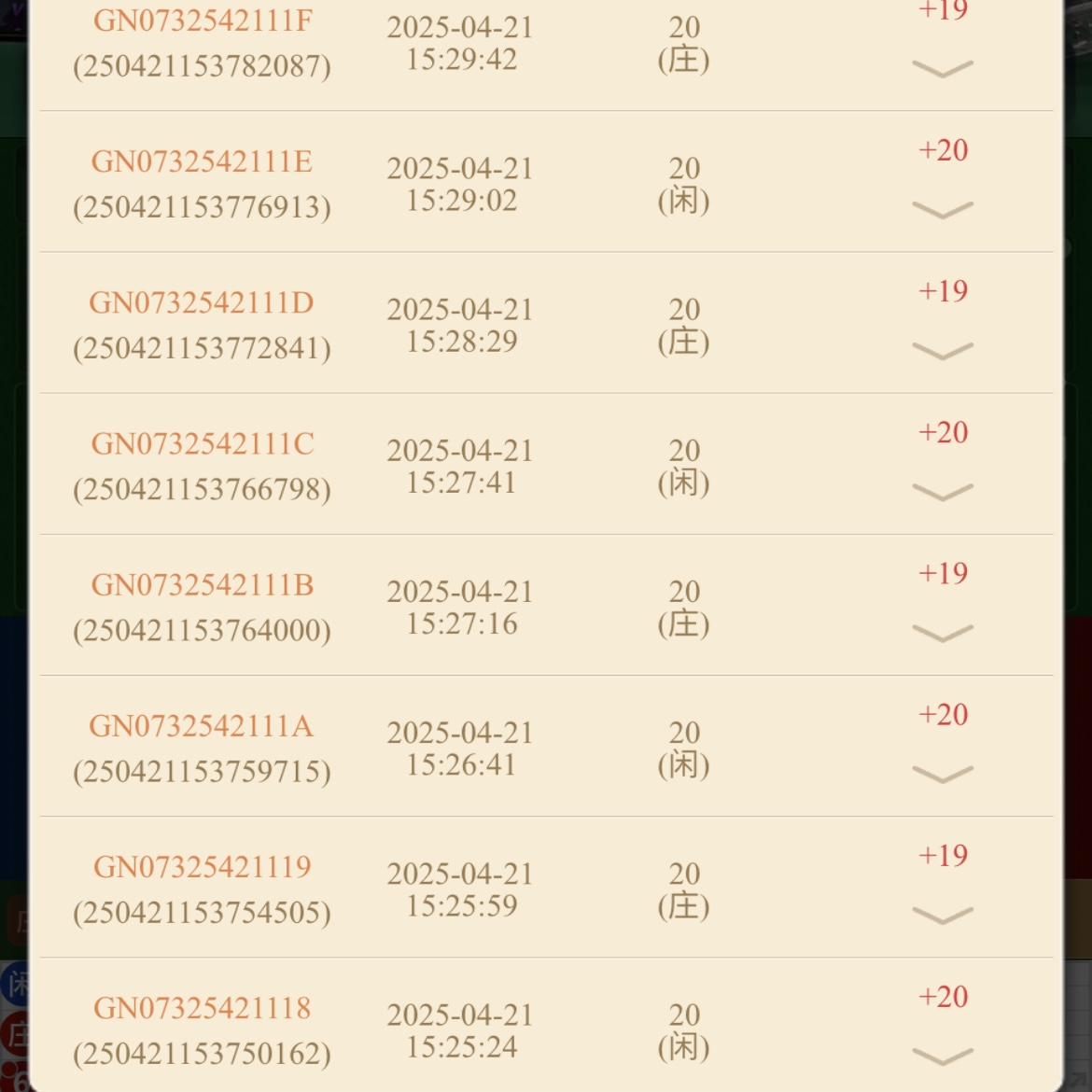Expand details for bet GN0732542111B
The height and width of the screenshot is (1092, 1092).
pos(943,634)
